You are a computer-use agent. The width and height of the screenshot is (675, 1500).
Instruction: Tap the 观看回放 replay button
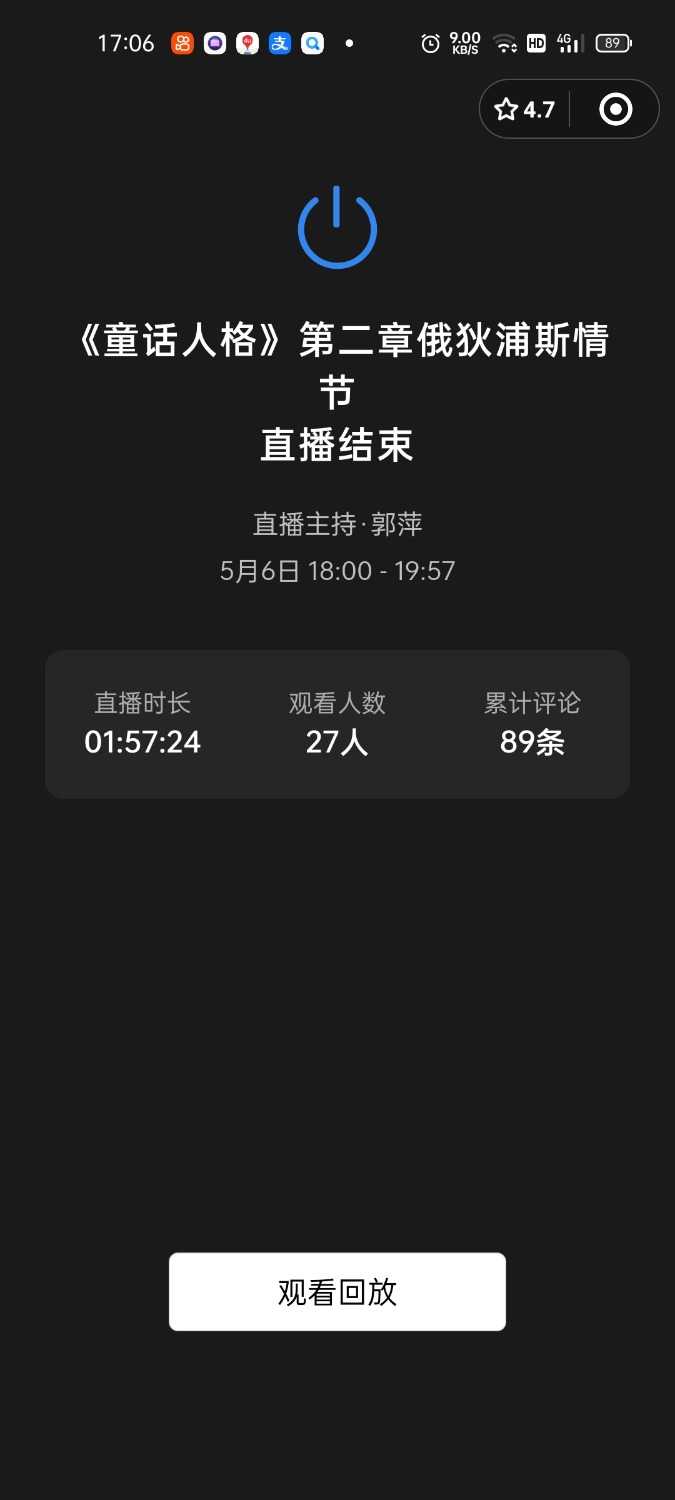click(337, 1291)
